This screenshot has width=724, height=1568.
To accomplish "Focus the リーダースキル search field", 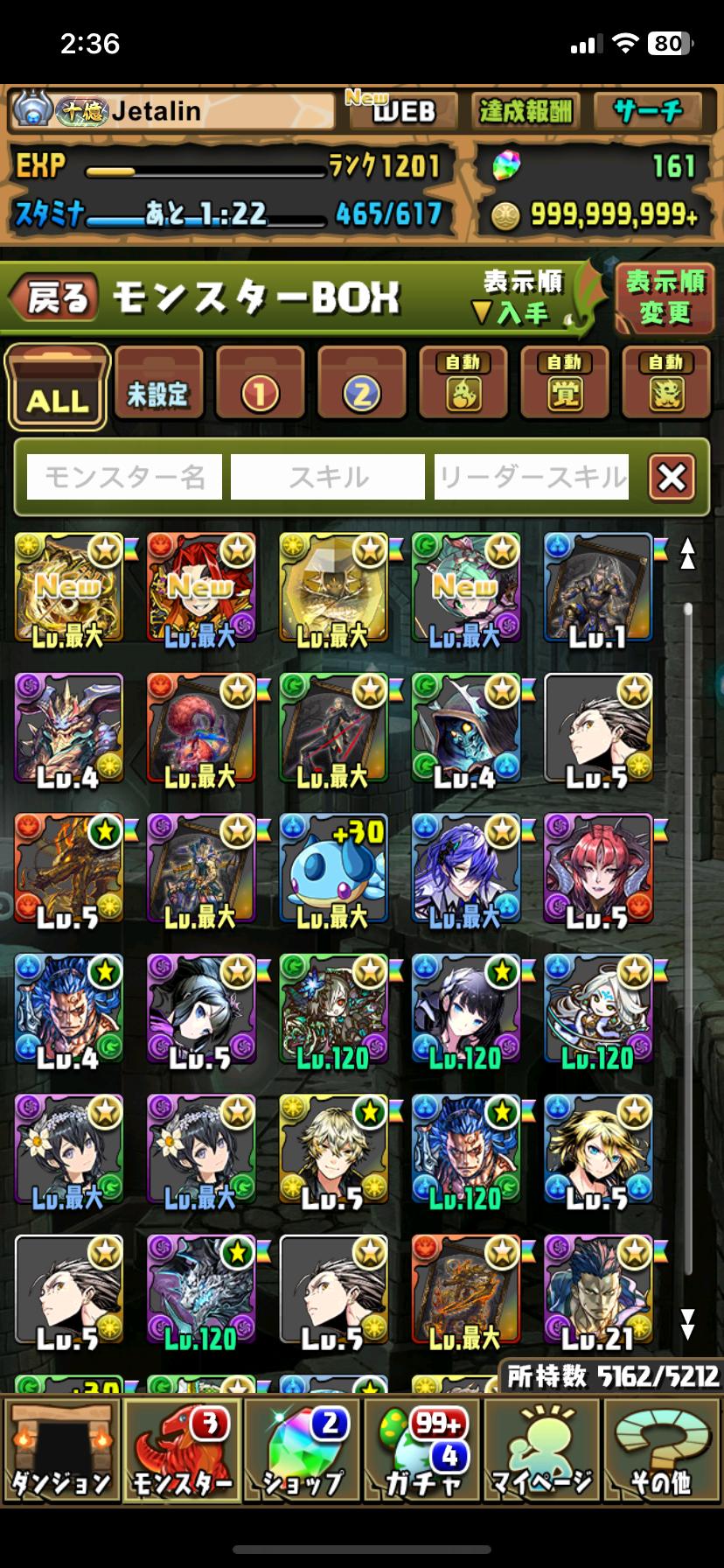I will pyautogui.click(x=532, y=477).
